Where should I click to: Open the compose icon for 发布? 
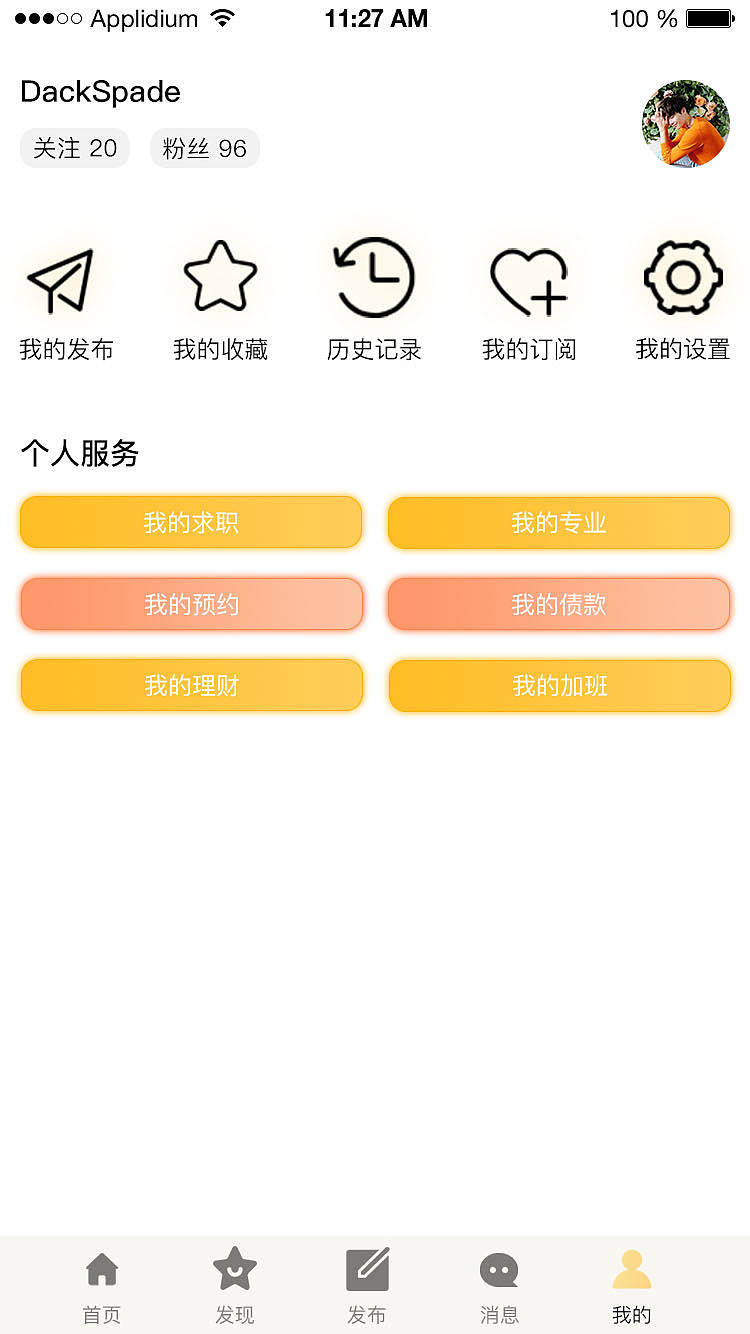click(367, 1267)
